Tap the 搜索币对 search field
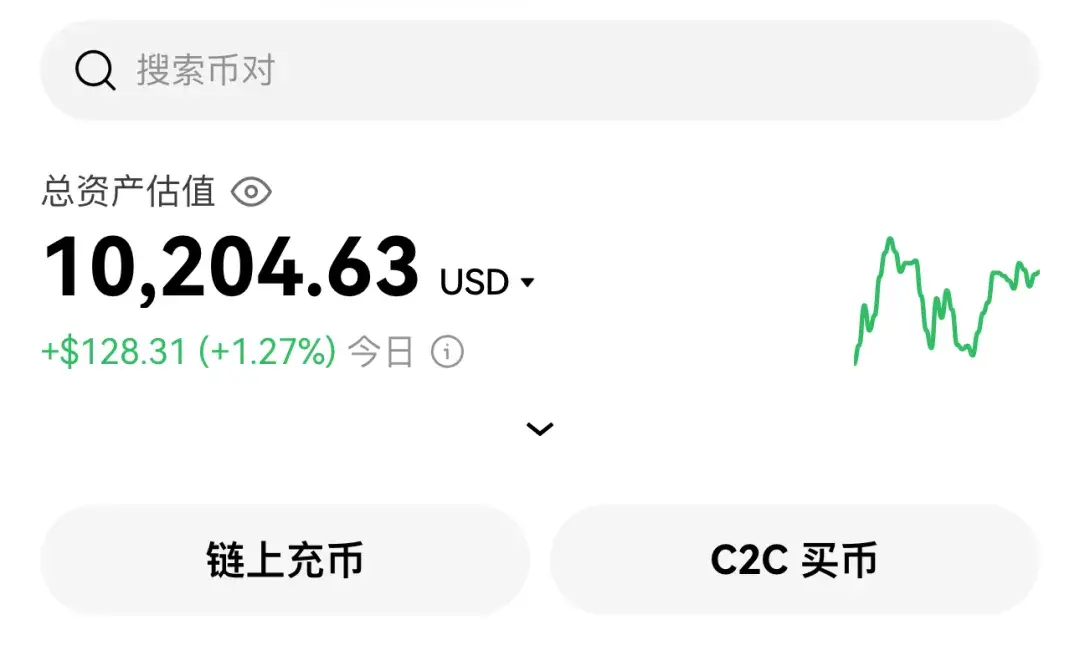Screen dimensions: 1080x651 tap(540, 71)
